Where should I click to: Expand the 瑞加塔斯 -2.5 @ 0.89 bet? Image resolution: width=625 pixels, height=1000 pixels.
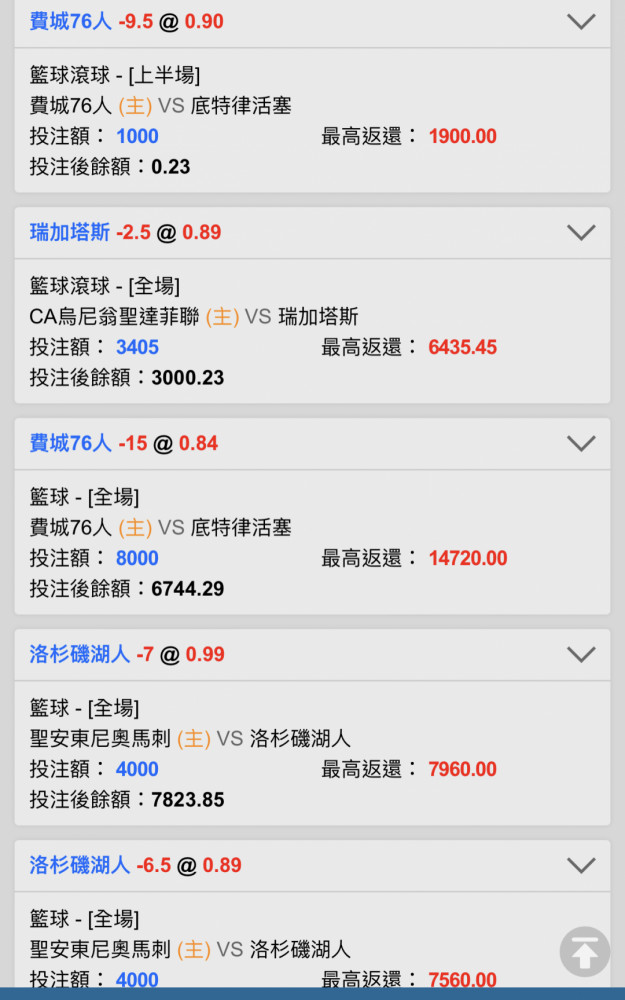(x=581, y=233)
